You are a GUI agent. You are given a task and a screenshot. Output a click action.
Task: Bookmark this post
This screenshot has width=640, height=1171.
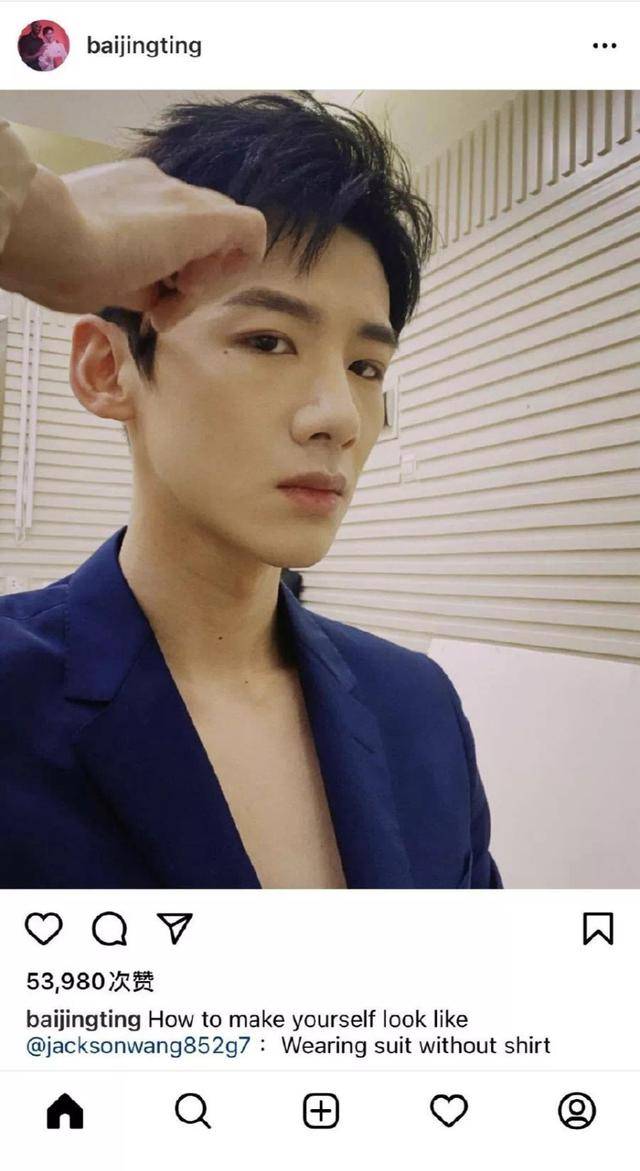(x=598, y=928)
